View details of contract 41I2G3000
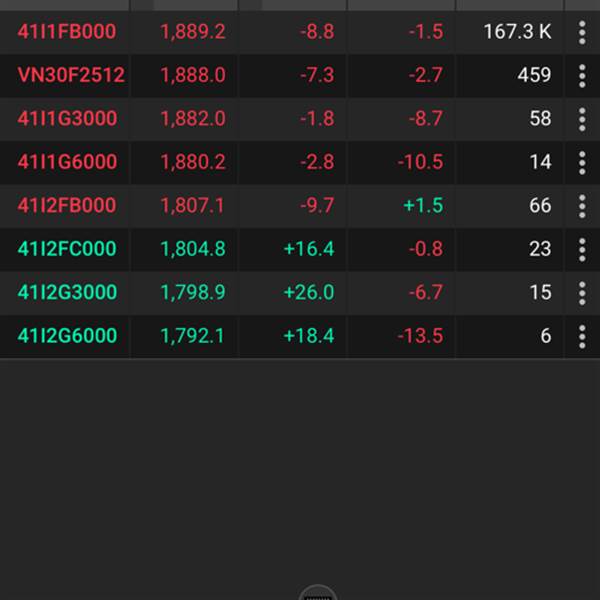 [x=67, y=293]
